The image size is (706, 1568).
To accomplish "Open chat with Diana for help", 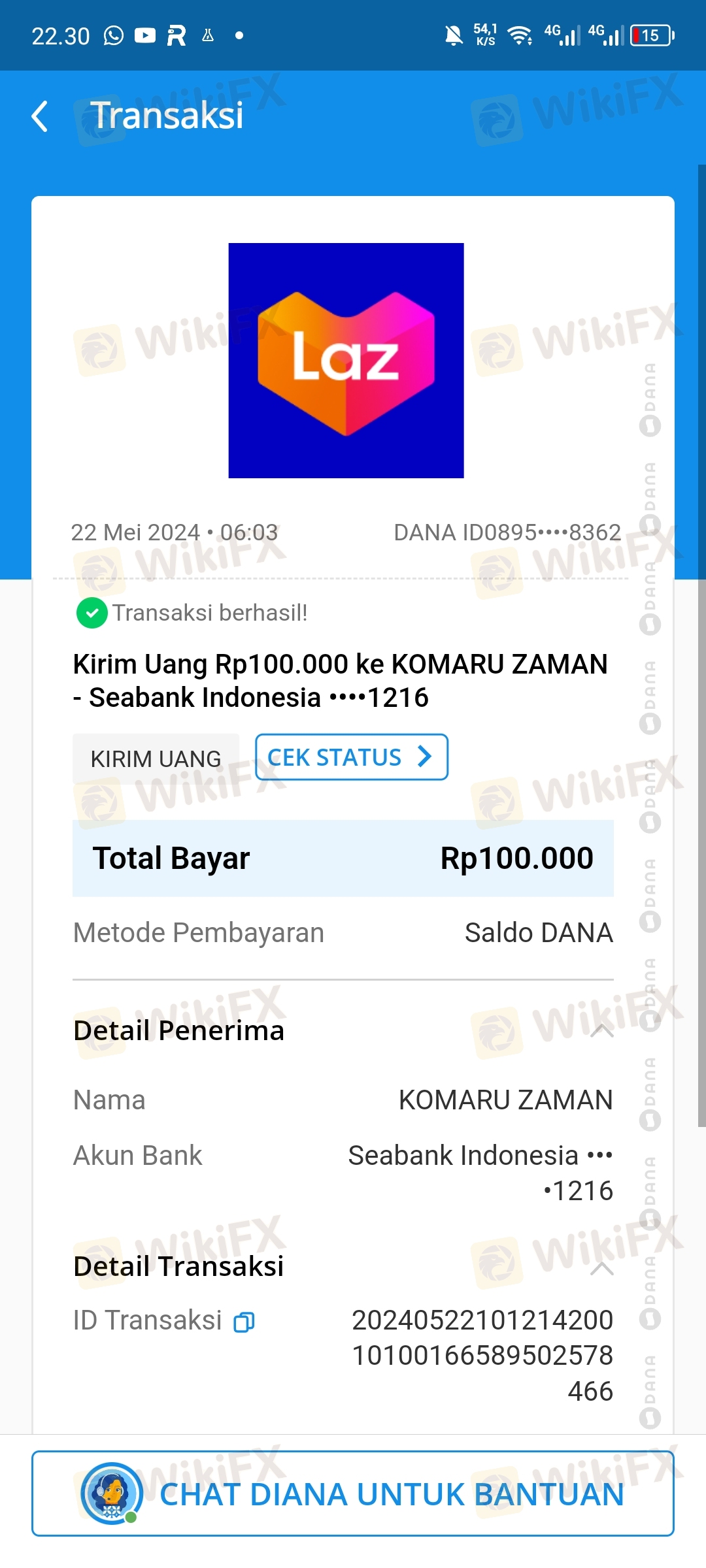I will 353,1494.
